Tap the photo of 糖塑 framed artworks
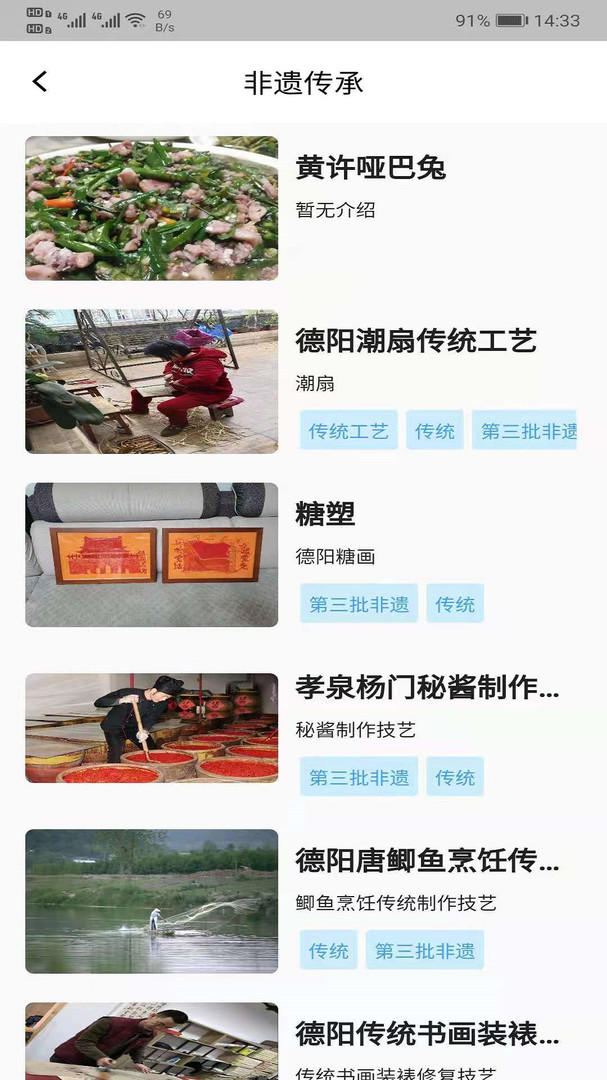This screenshot has width=607, height=1080. click(151, 555)
